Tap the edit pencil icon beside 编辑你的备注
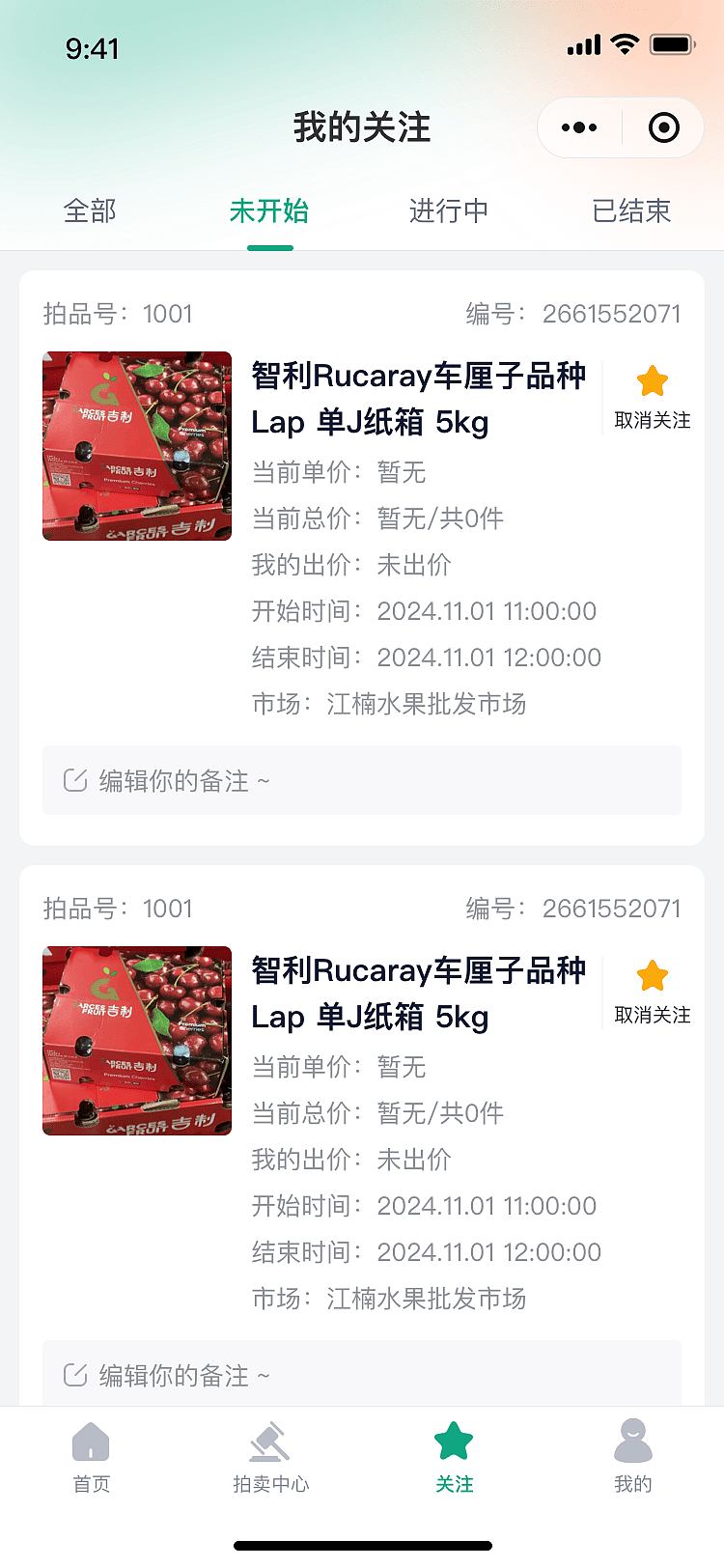This screenshot has height=1568, width=724. [x=74, y=779]
